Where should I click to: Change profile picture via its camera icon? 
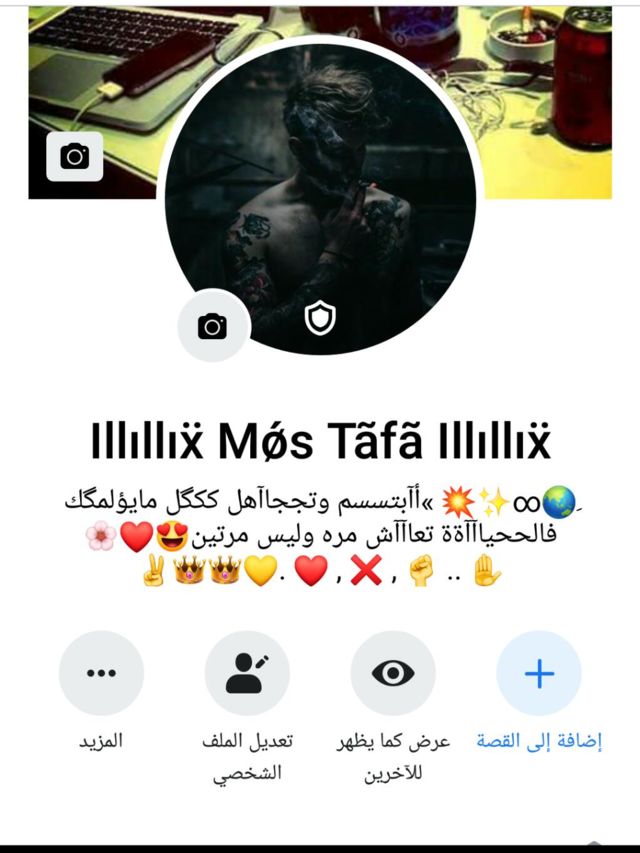click(212, 326)
